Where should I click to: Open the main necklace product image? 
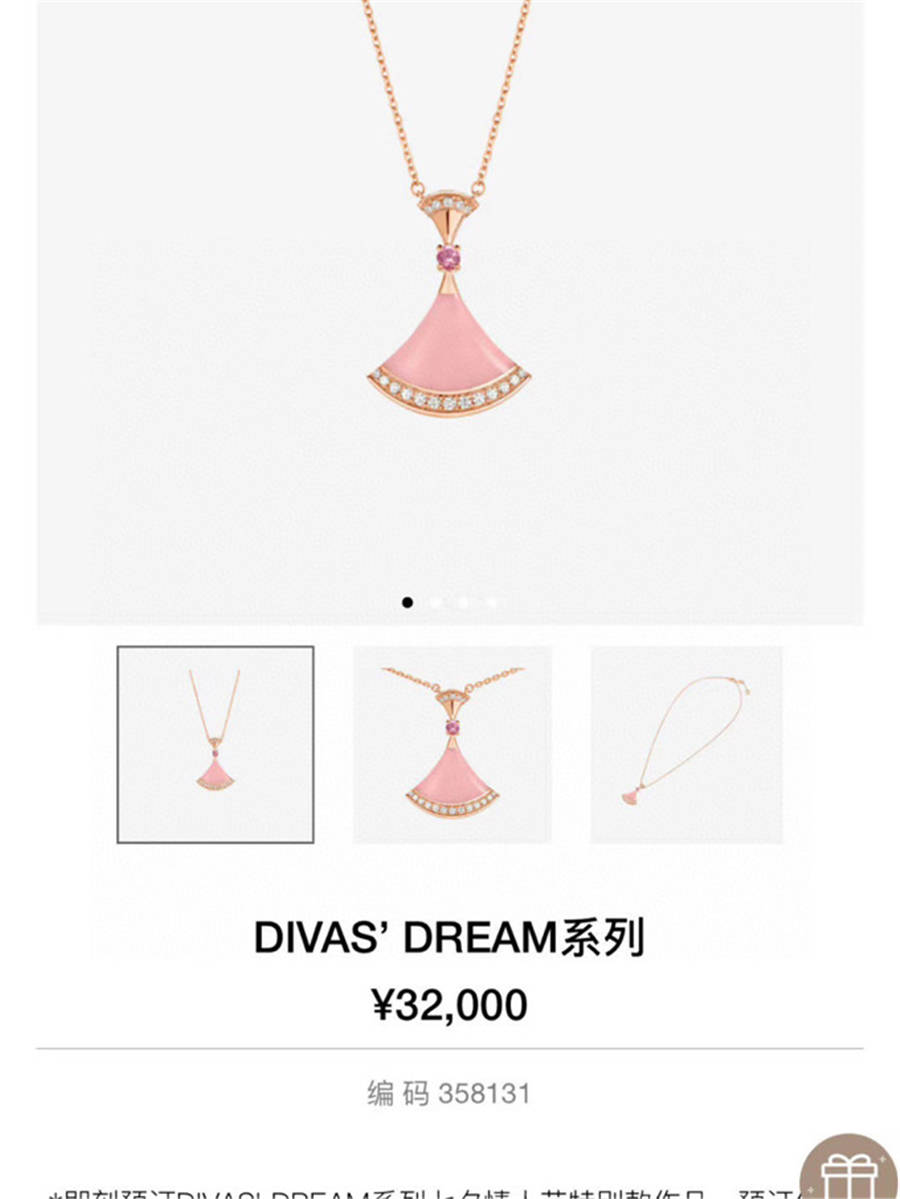click(x=450, y=300)
